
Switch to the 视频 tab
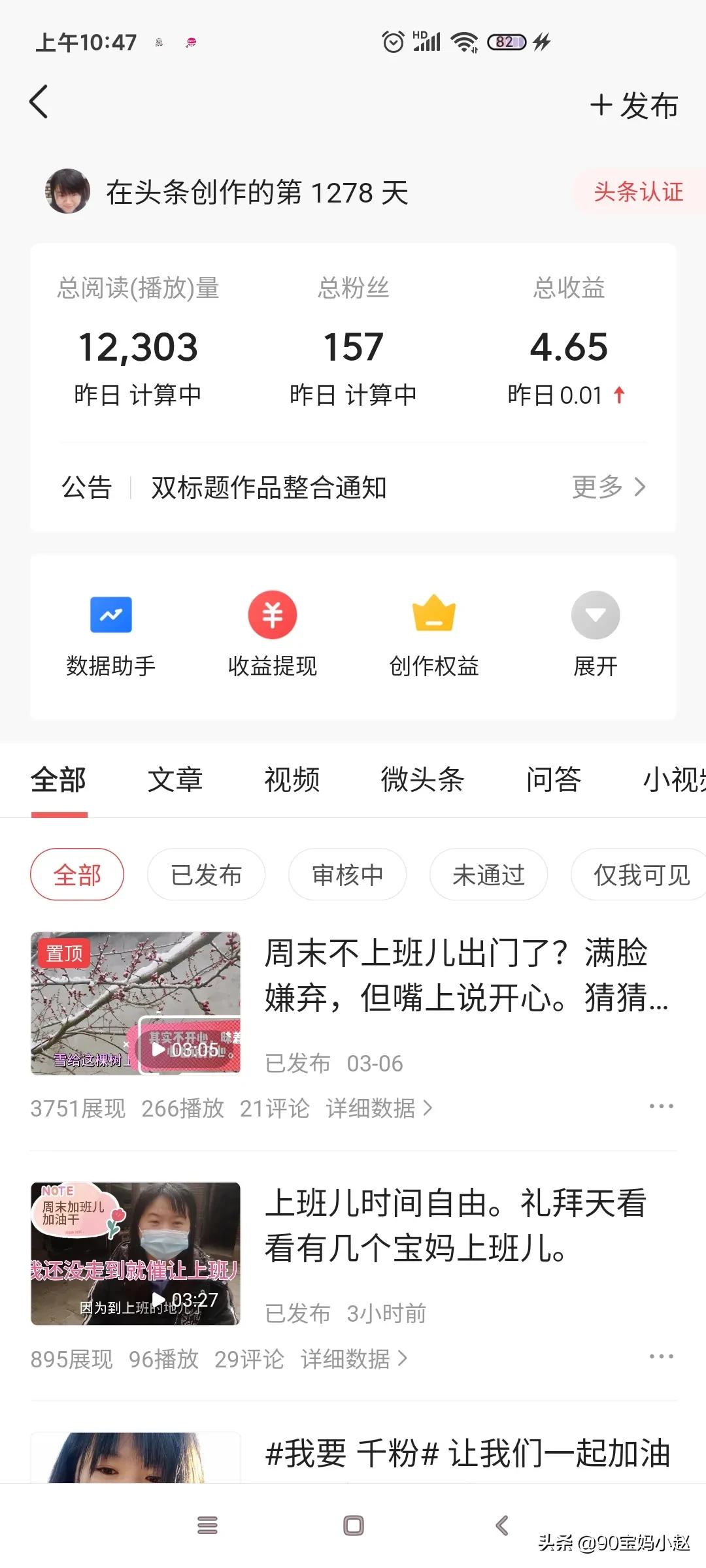292,780
